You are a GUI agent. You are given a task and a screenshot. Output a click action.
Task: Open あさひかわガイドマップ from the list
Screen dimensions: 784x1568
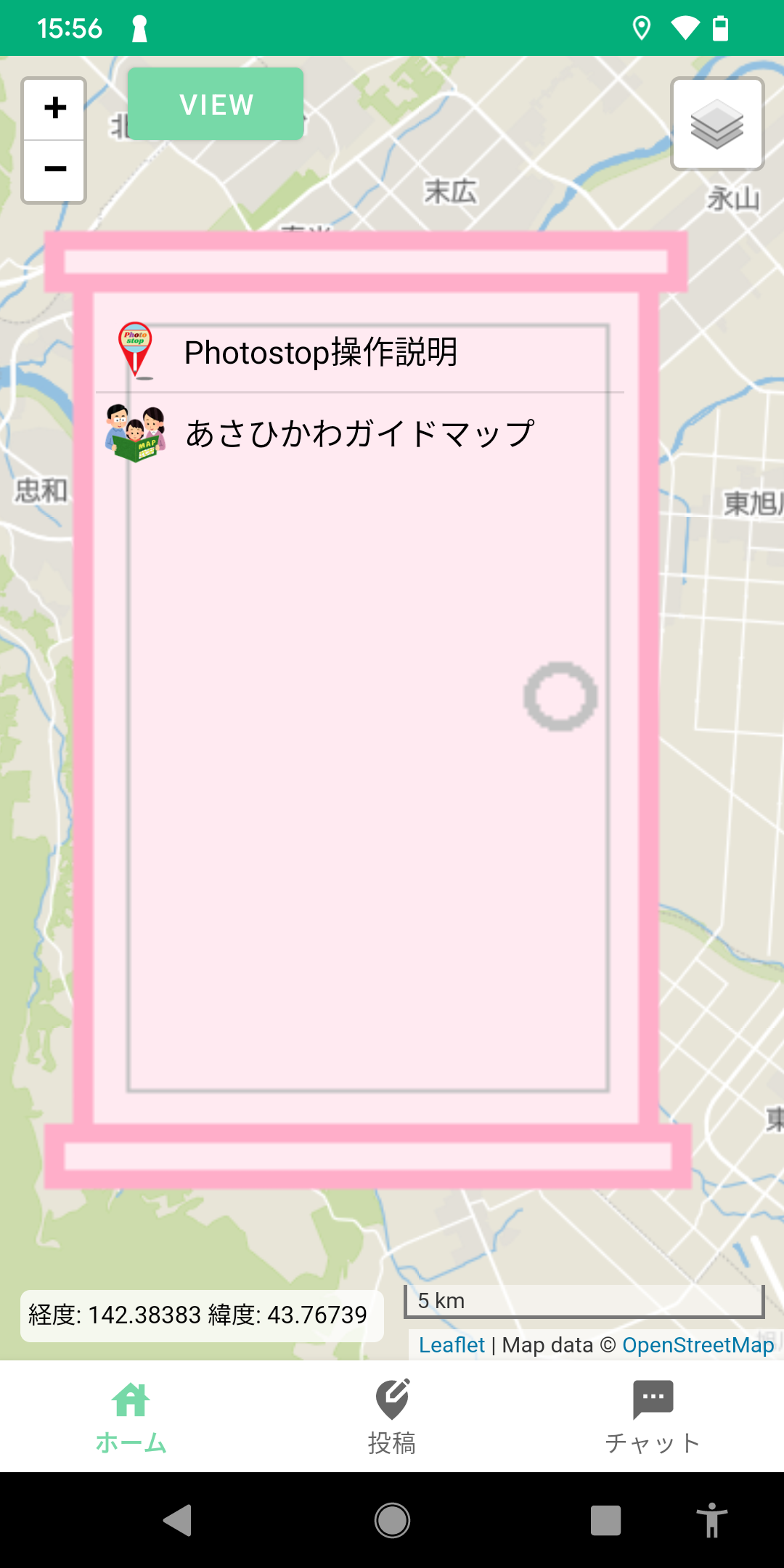click(359, 434)
